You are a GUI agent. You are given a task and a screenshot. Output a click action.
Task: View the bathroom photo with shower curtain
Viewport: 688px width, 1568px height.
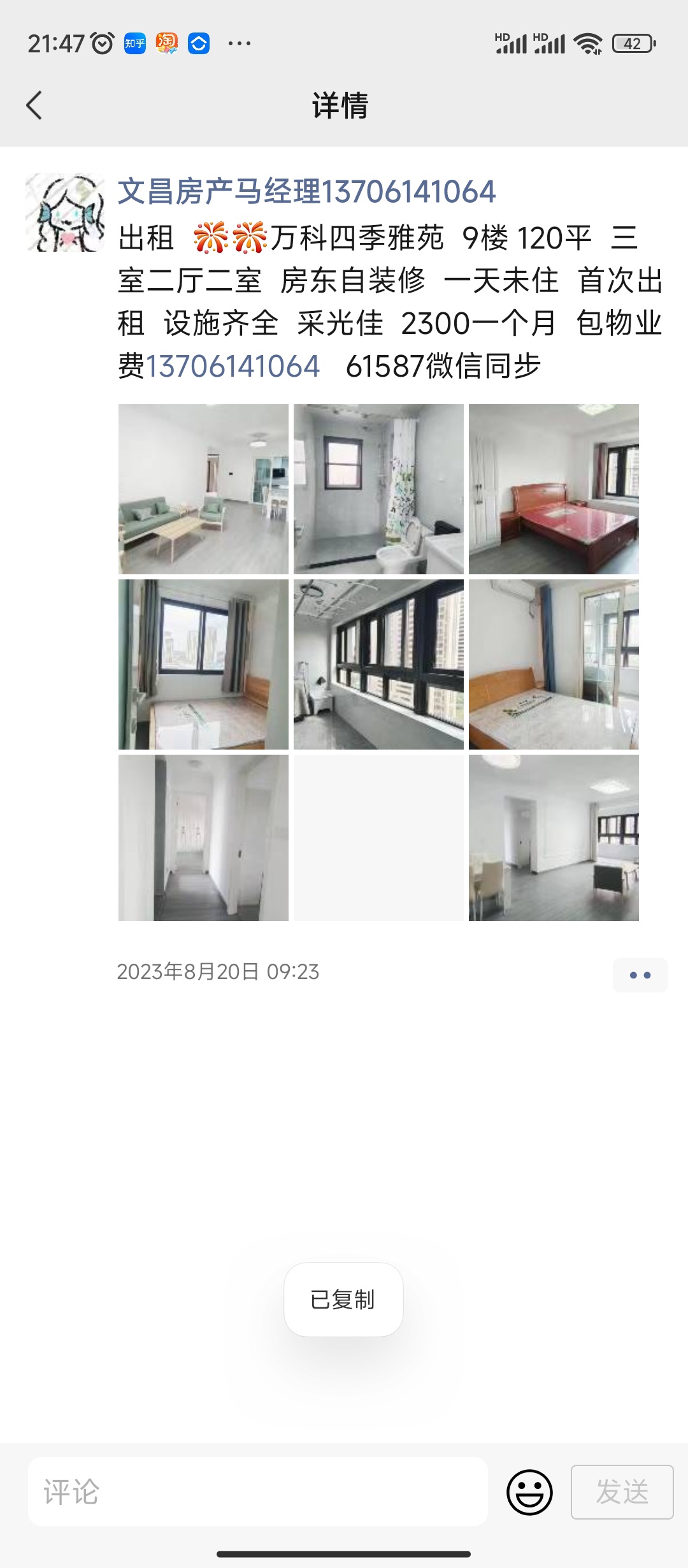coord(378,489)
